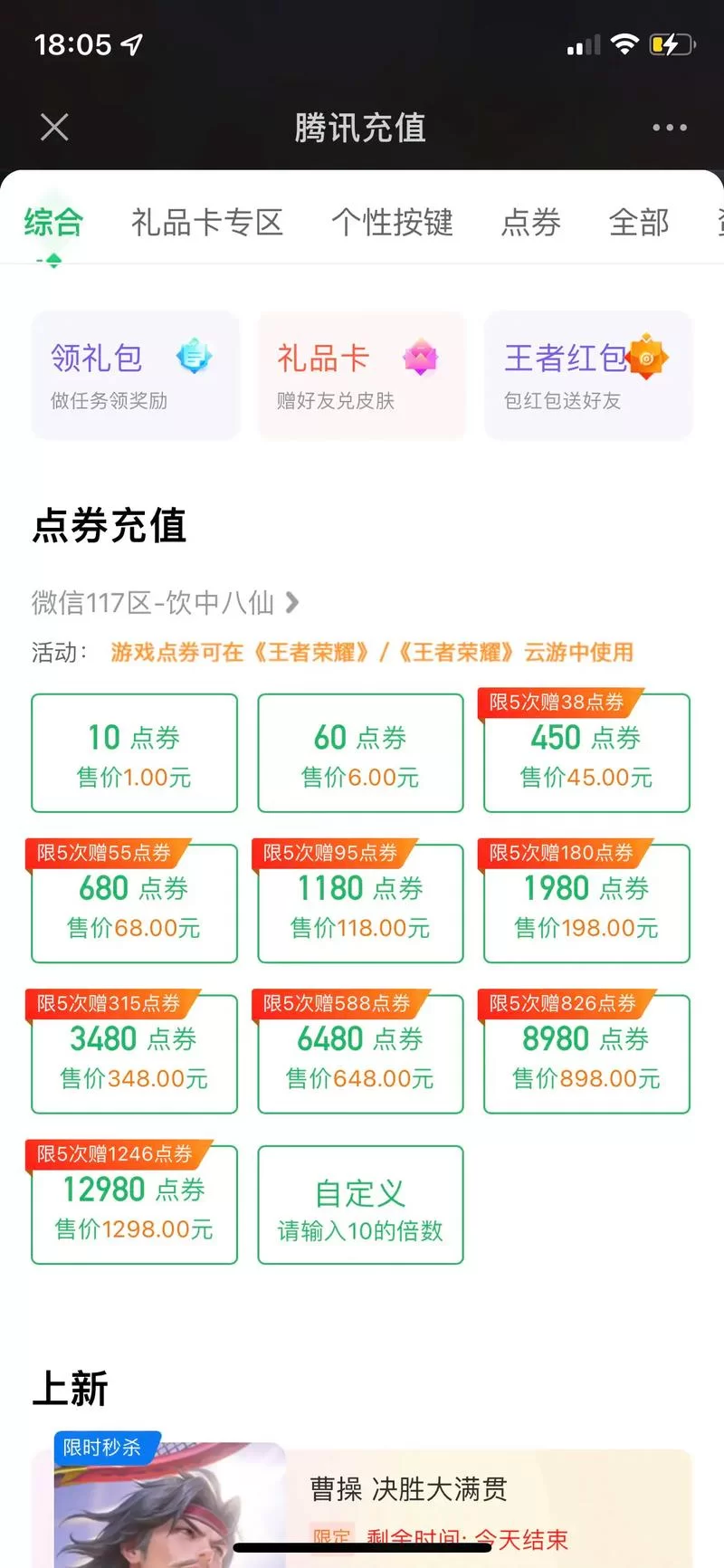The width and height of the screenshot is (724, 1568).
Task: Select the 10 点券 package
Action: 134,753
